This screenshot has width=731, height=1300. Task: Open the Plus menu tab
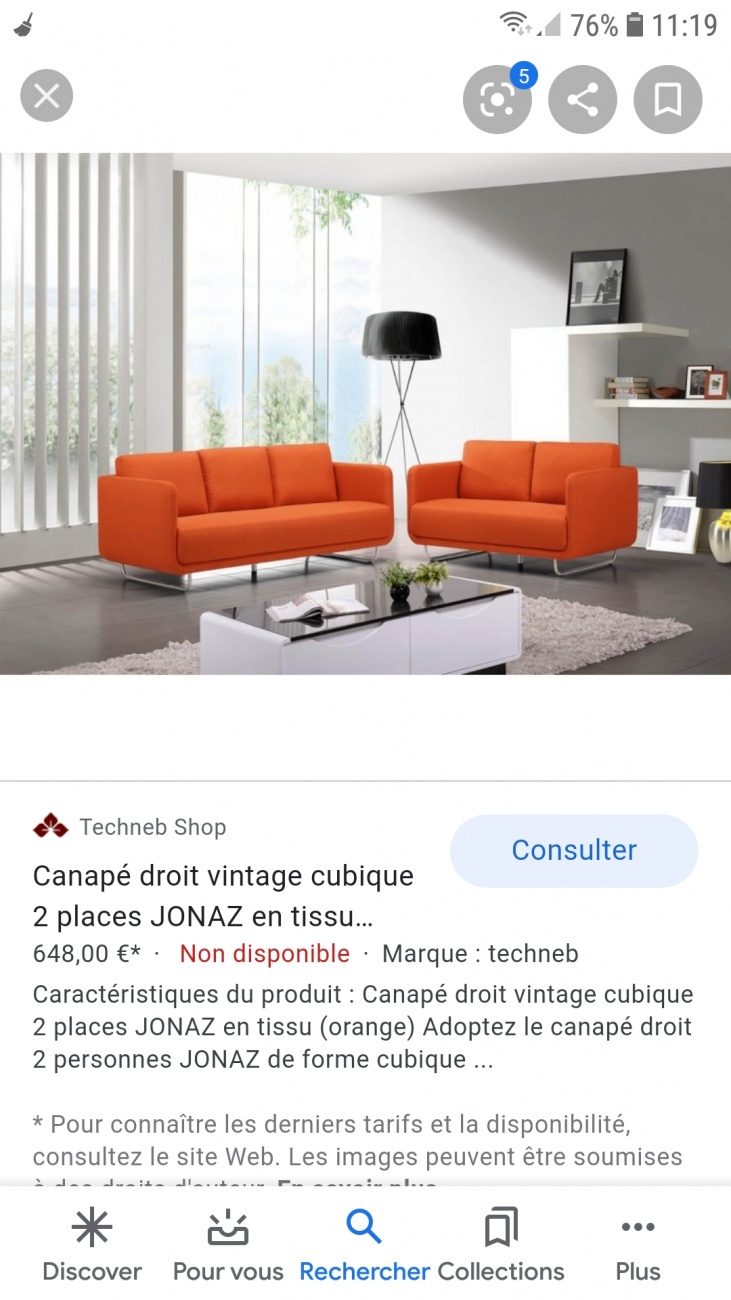tap(638, 1245)
